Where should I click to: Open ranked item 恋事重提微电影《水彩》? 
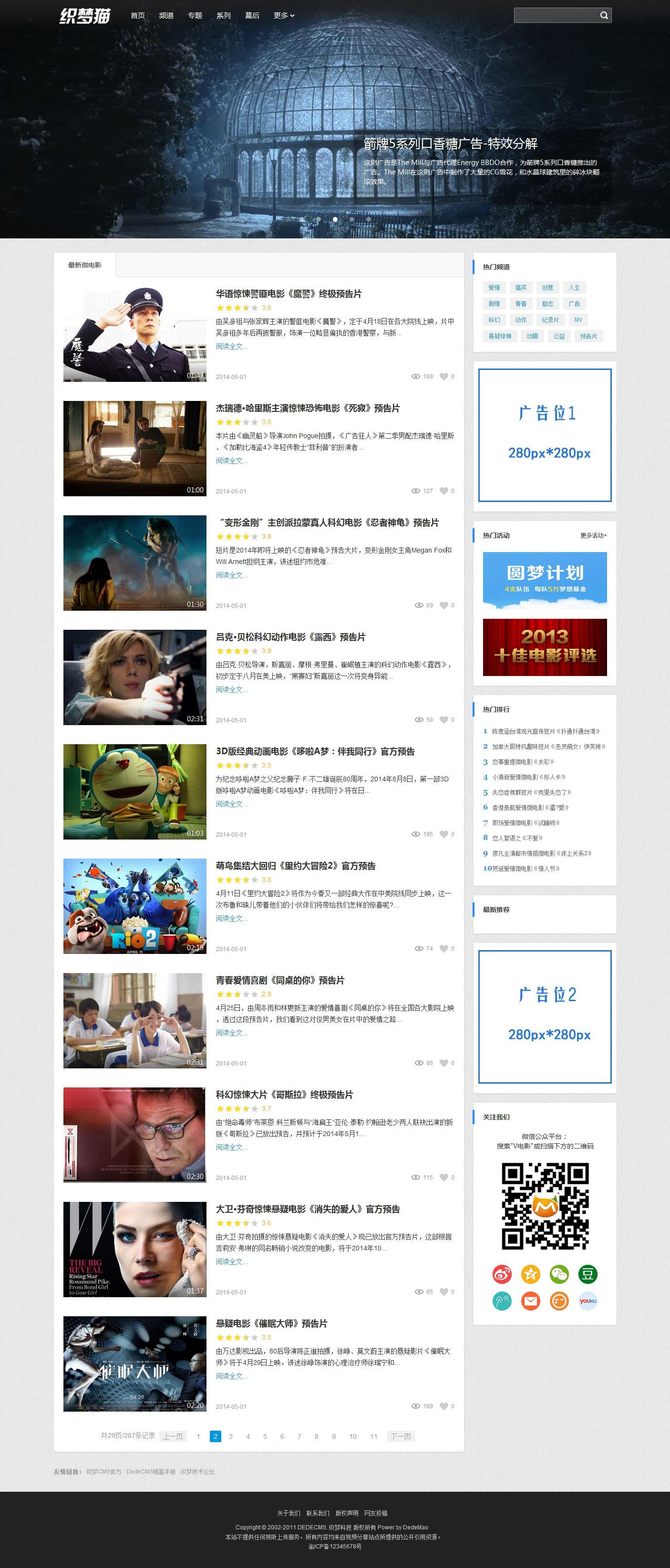click(523, 762)
